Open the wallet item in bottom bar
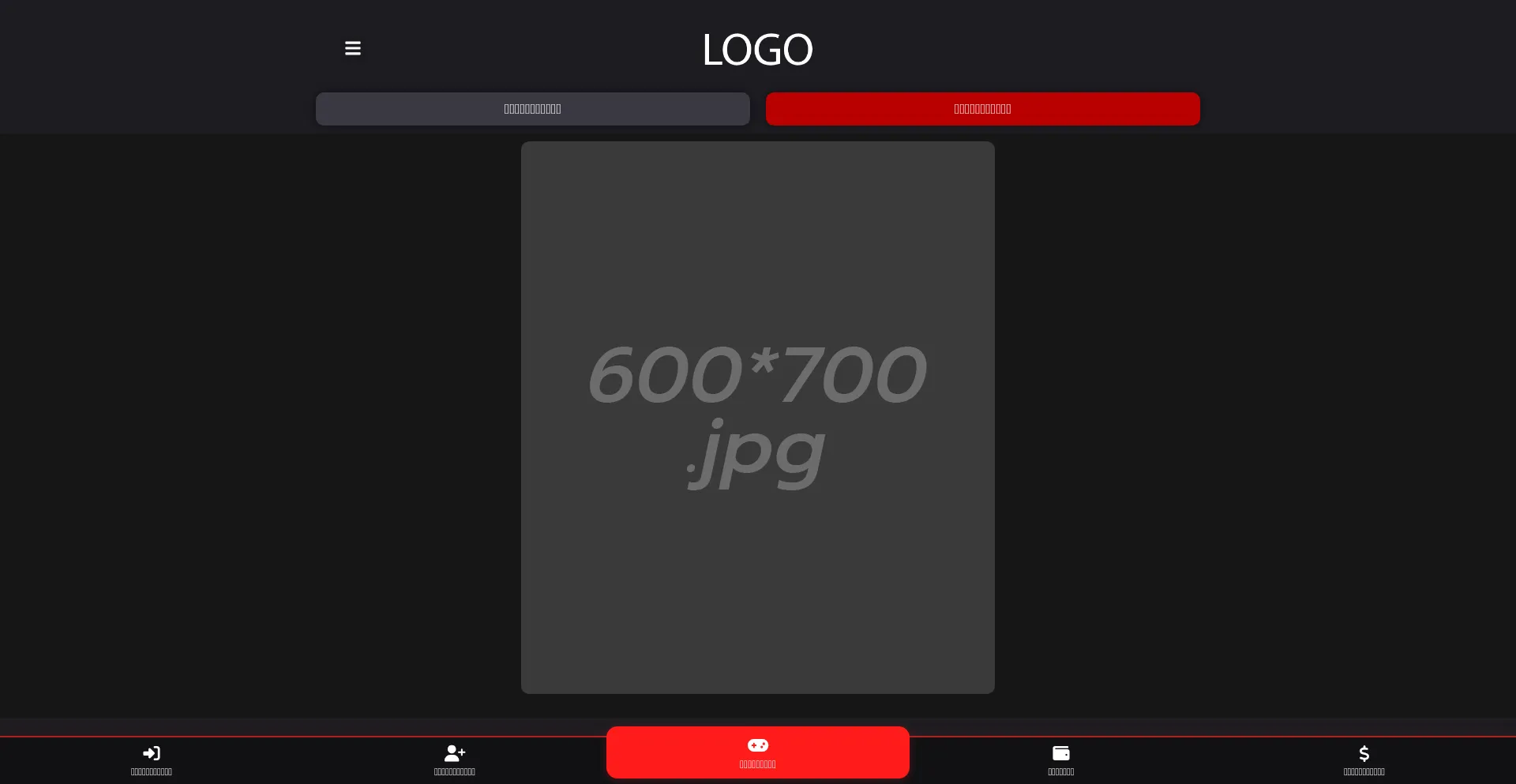The image size is (1516, 784). pos(1060,760)
